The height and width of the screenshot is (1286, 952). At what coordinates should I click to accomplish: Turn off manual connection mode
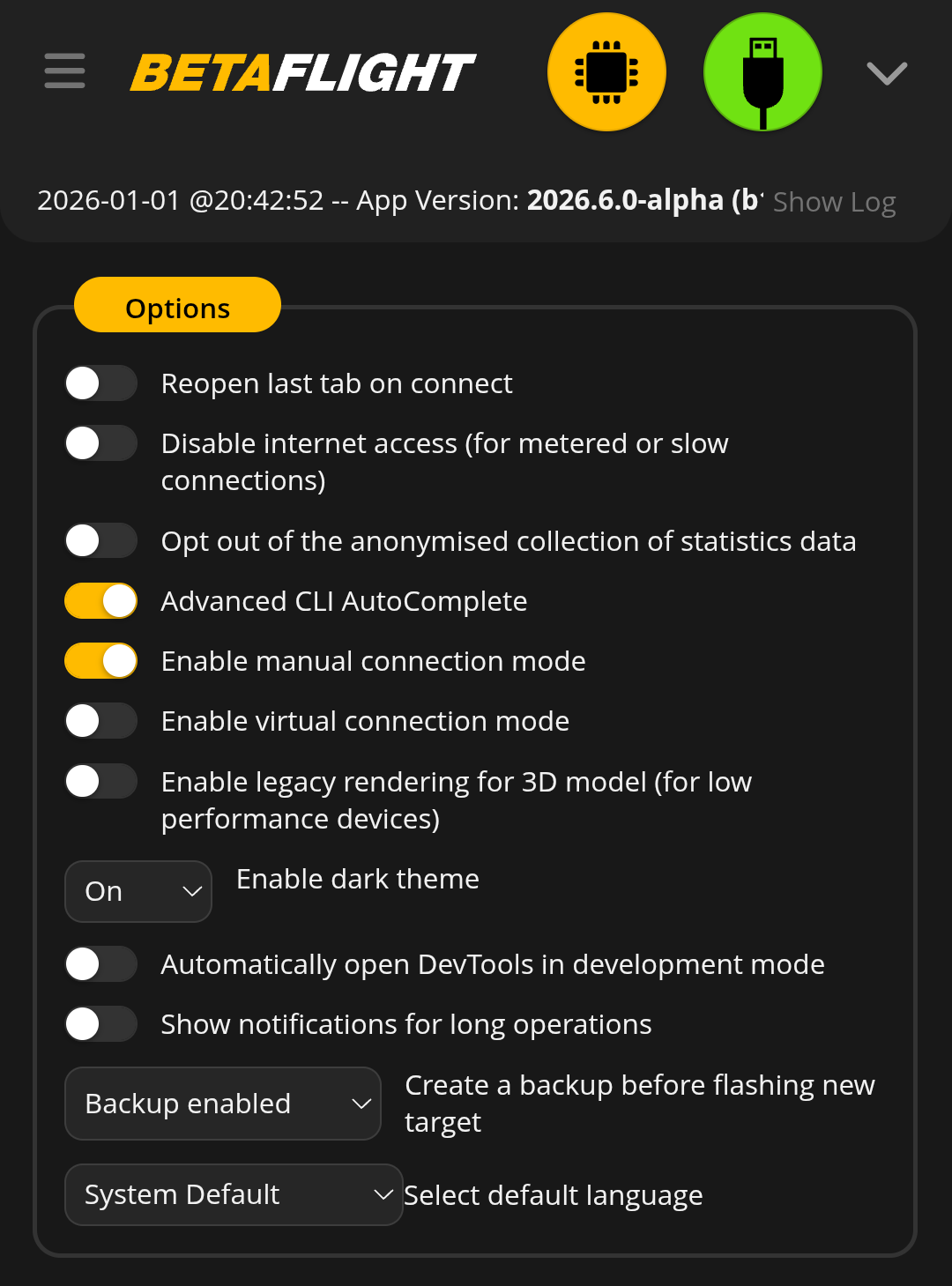pos(100,660)
